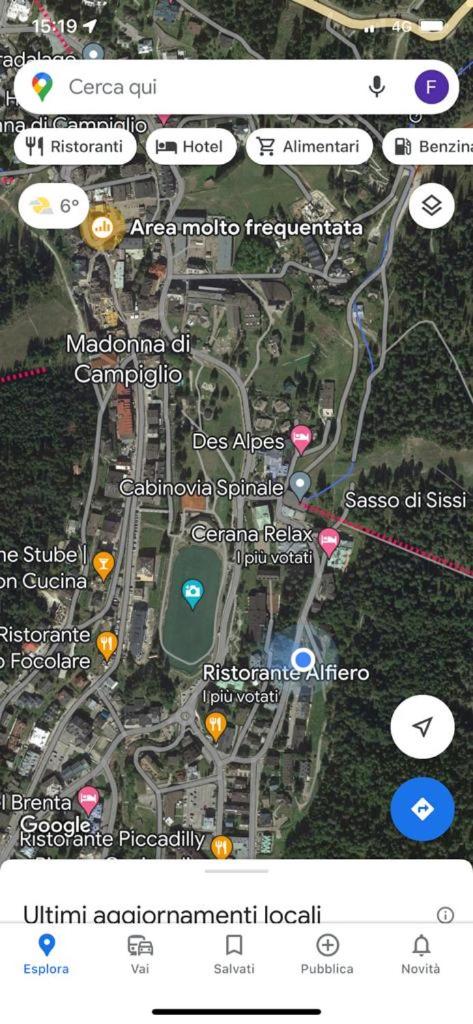Open the Ristorante Alfiero restaurant pin

[216, 726]
